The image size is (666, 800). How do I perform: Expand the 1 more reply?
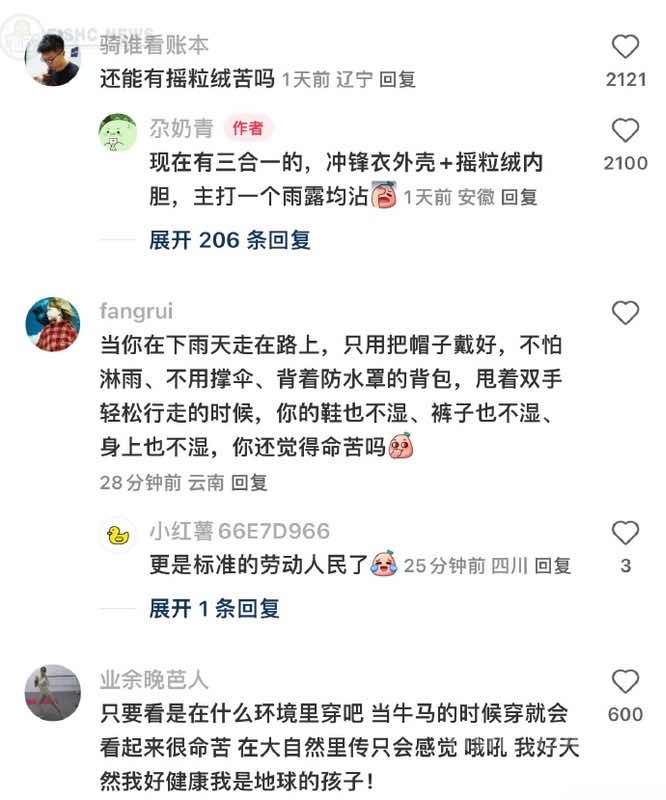214,608
